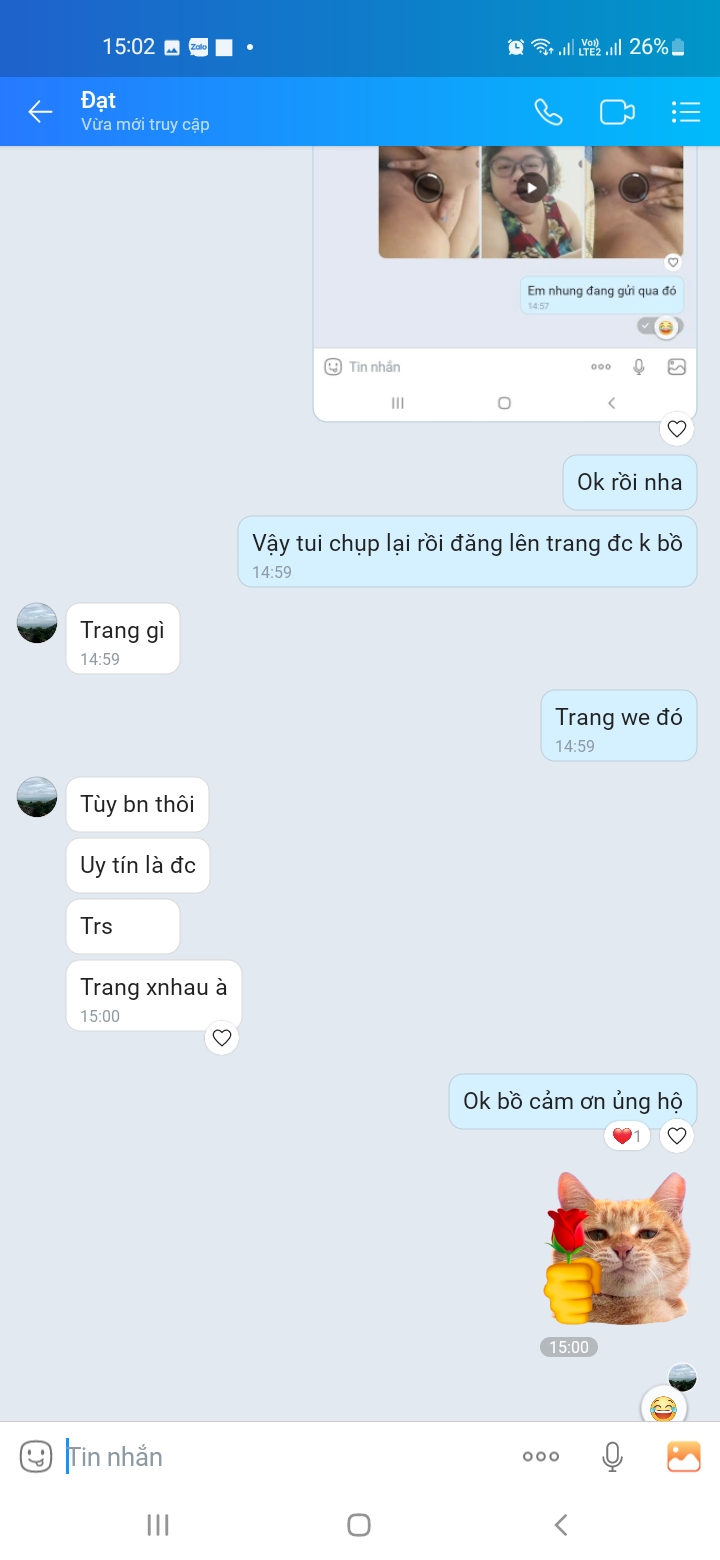The width and height of the screenshot is (720, 1560).
Task: Open the photo gallery to send images
Action: [x=684, y=1457]
